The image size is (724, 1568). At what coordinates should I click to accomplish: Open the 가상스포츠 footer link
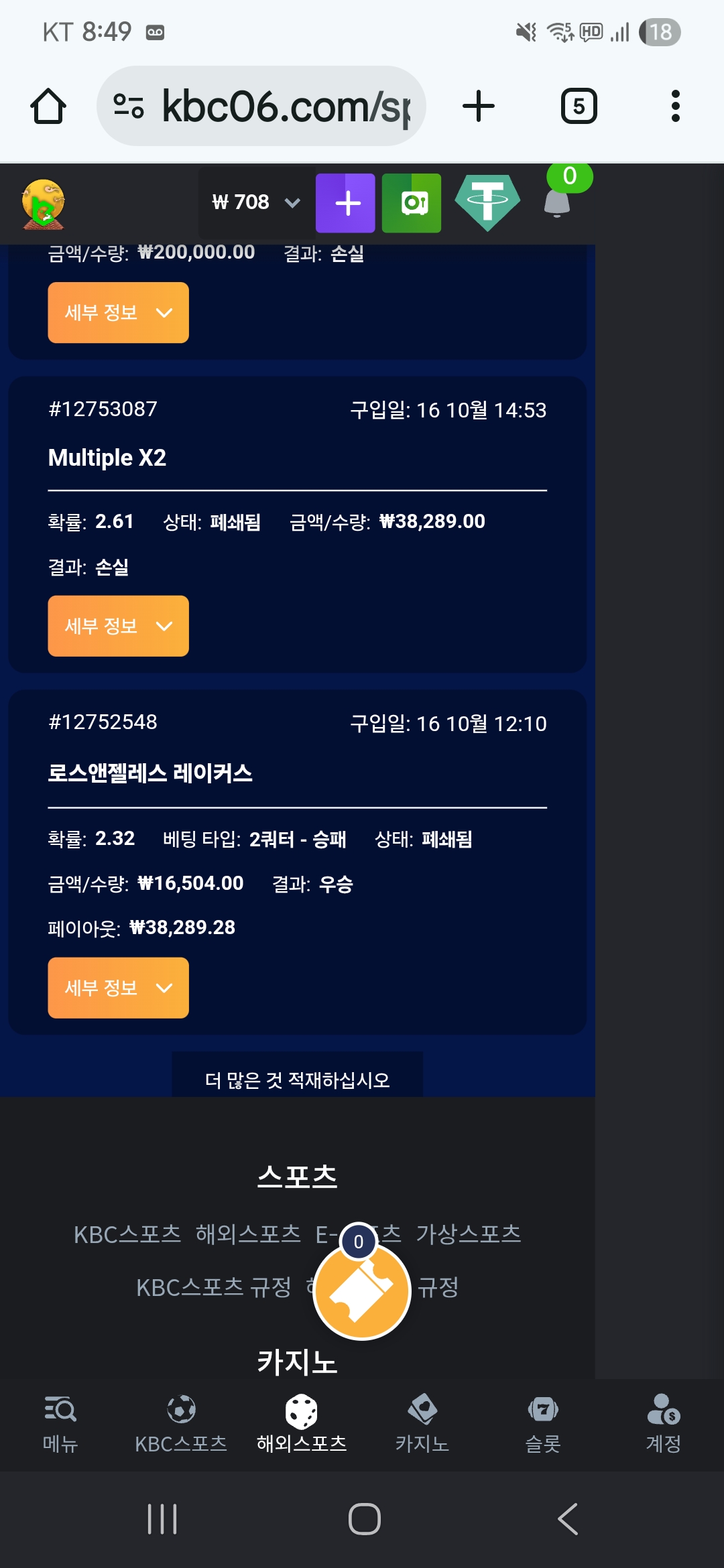click(468, 1234)
